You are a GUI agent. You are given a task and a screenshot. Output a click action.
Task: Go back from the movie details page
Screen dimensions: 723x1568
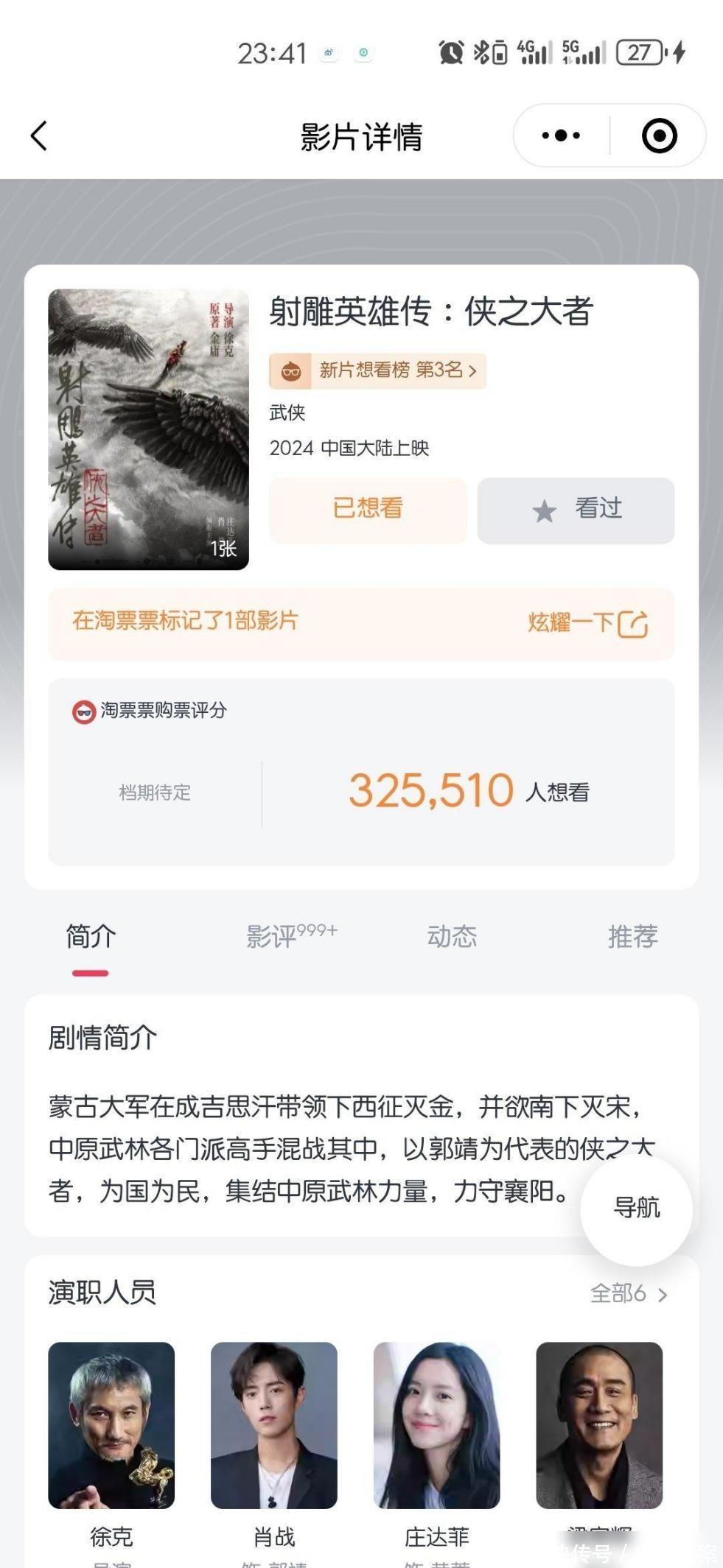[39, 136]
